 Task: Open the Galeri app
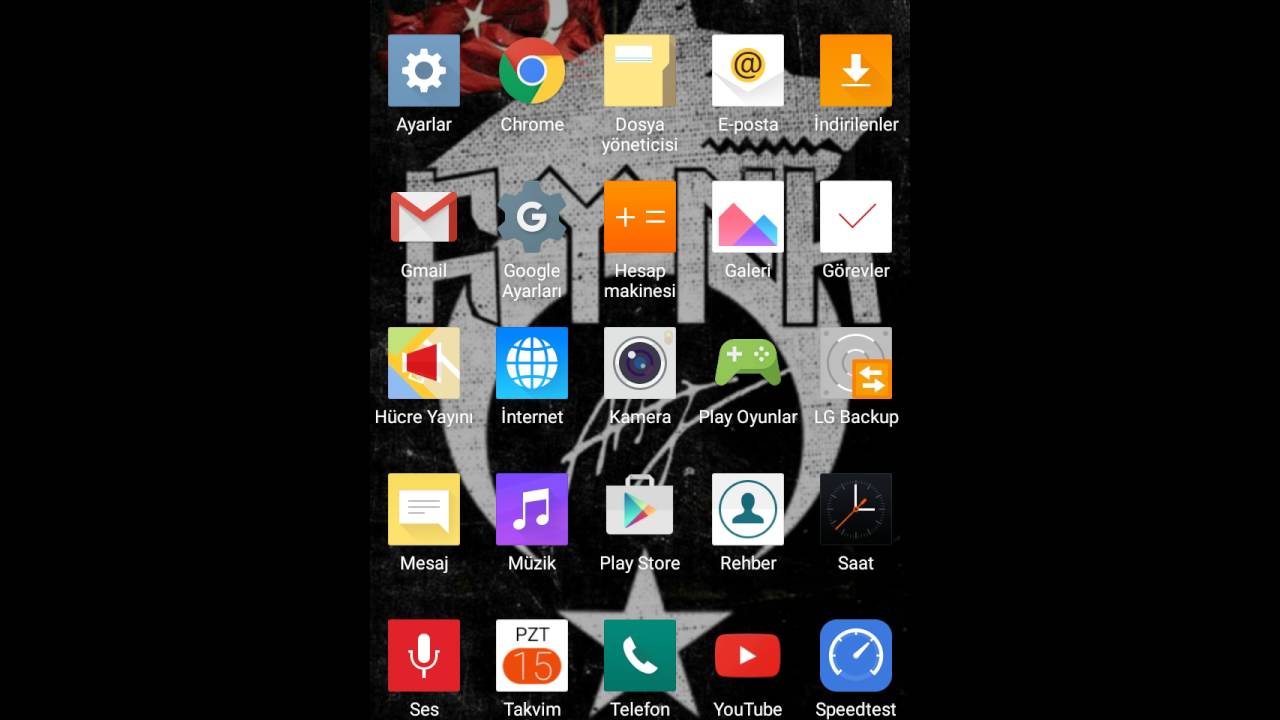tap(748, 218)
